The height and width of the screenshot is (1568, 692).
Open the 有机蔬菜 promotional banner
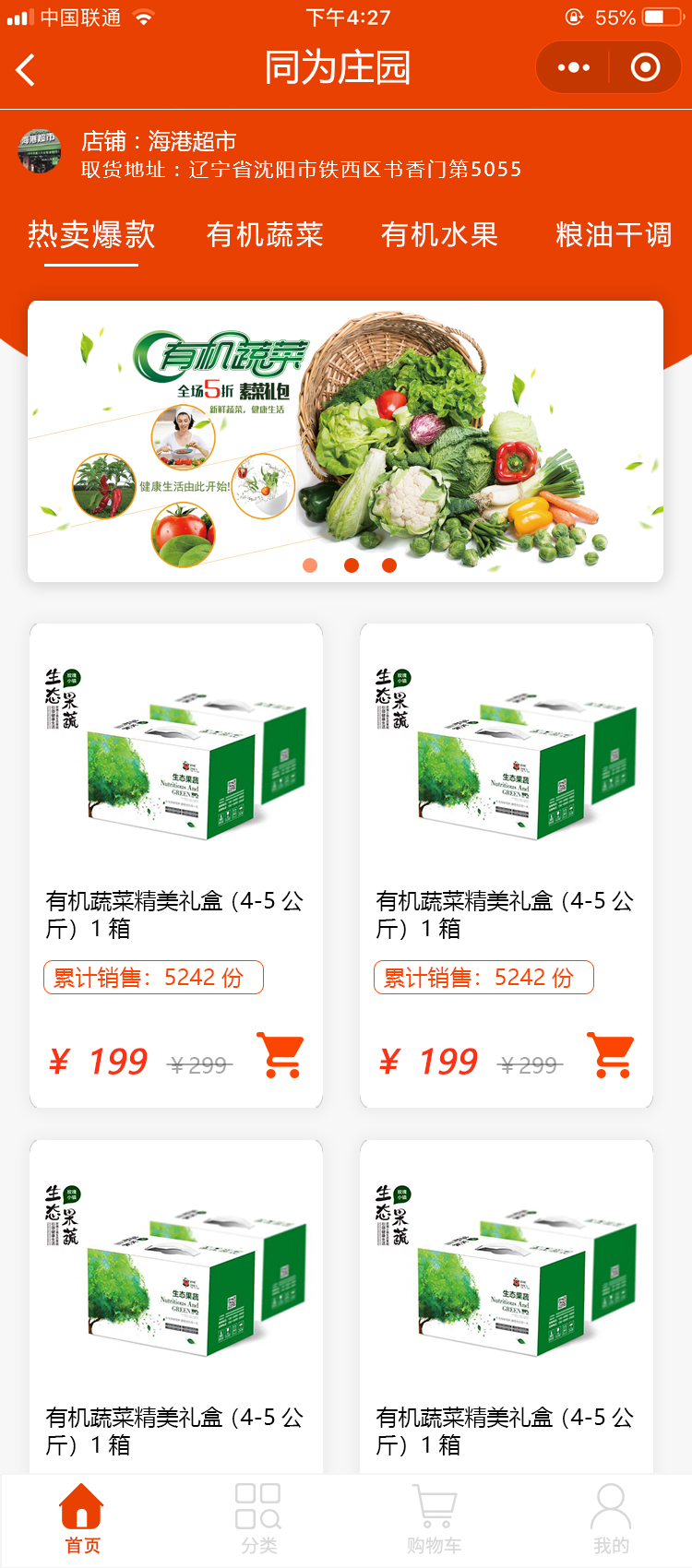(x=345, y=441)
